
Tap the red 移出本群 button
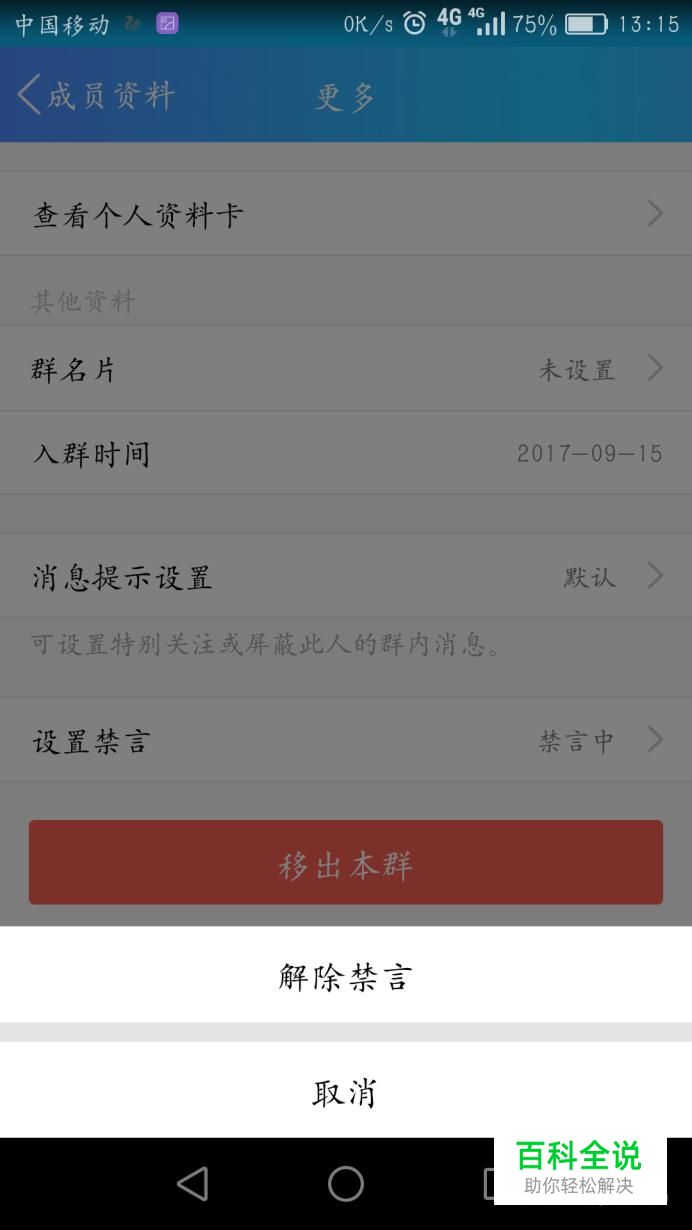click(x=346, y=863)
